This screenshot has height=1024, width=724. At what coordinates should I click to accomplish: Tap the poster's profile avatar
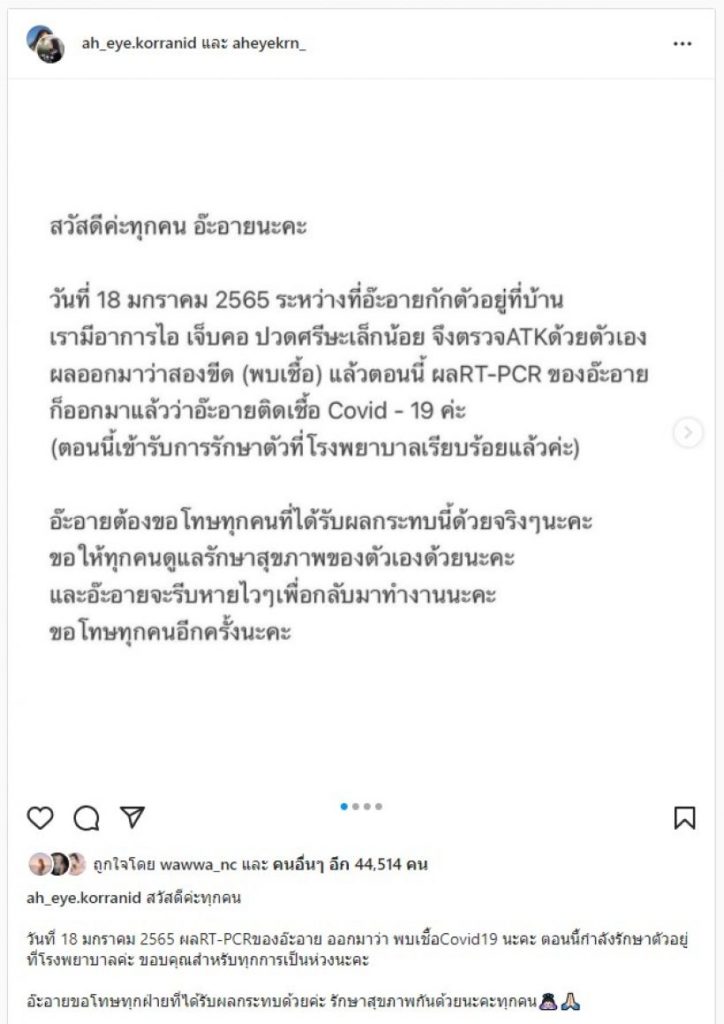click(46, 45)
